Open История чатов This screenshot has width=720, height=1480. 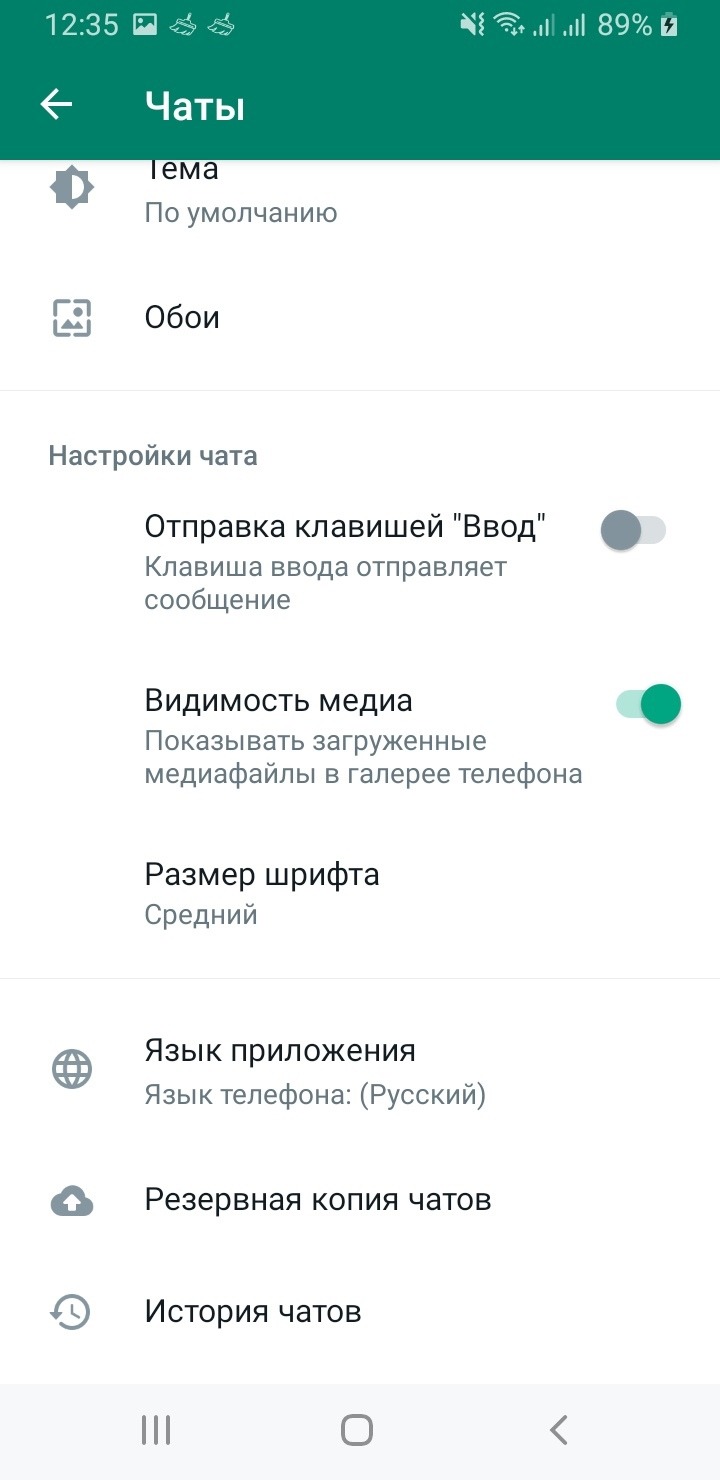pyautogui.click(x=360, y=1311)
